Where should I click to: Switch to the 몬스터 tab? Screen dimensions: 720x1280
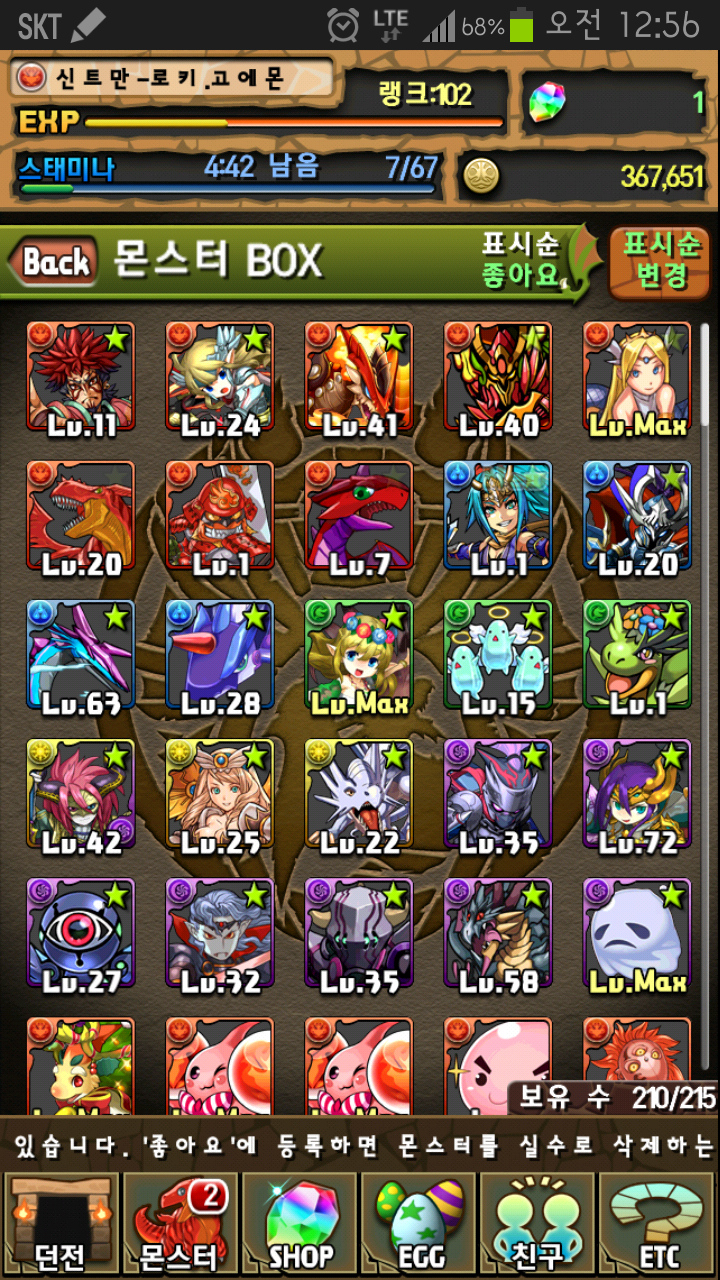click(x=180, y=1224)
